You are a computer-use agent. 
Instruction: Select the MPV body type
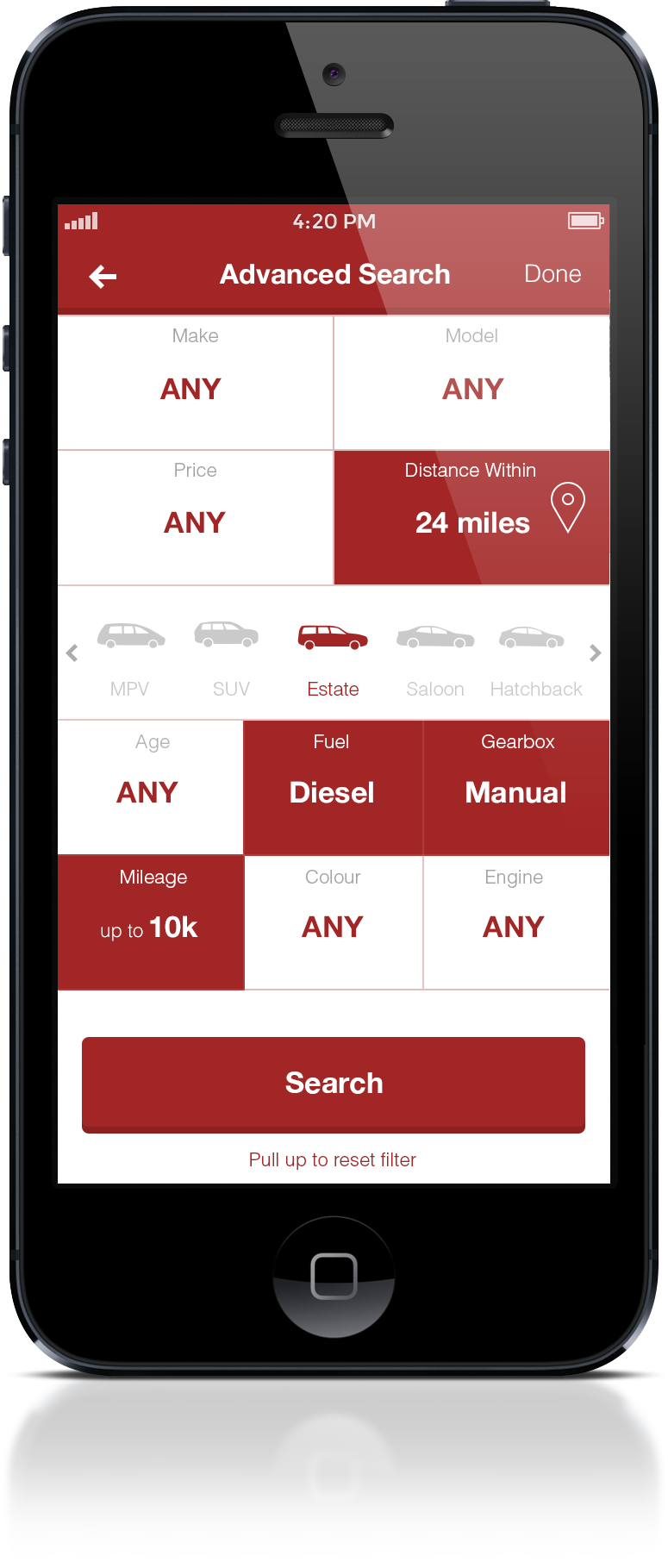(130, 657)
